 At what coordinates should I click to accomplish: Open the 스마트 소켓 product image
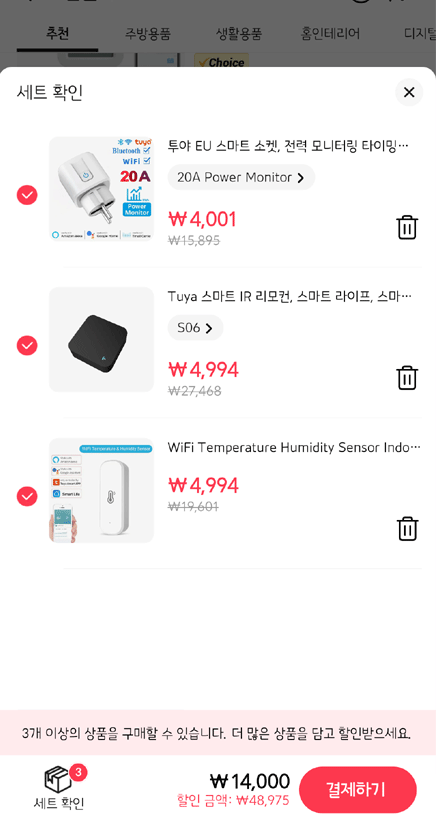point(101,189)
